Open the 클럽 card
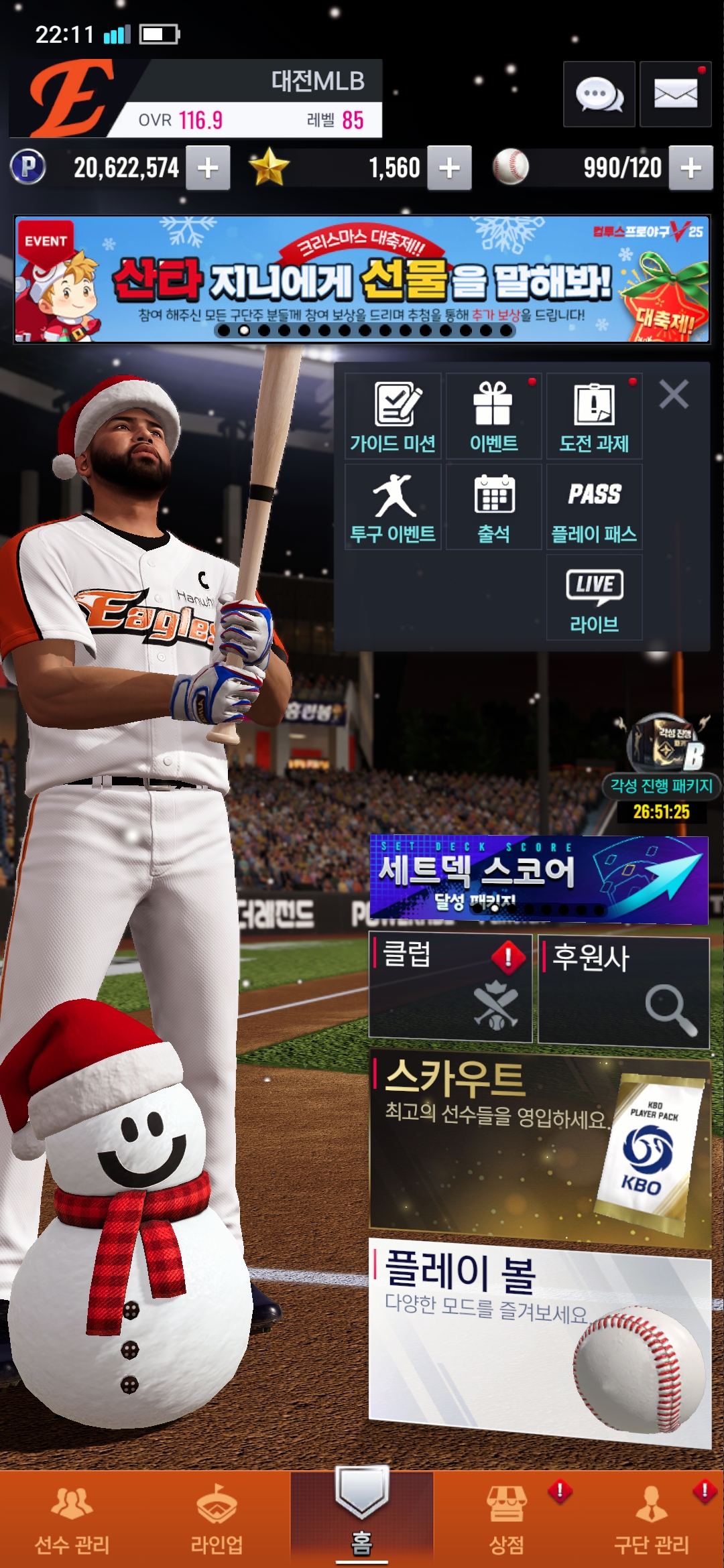Viewport: 724px width, 1568px height. tap(450, 988)
